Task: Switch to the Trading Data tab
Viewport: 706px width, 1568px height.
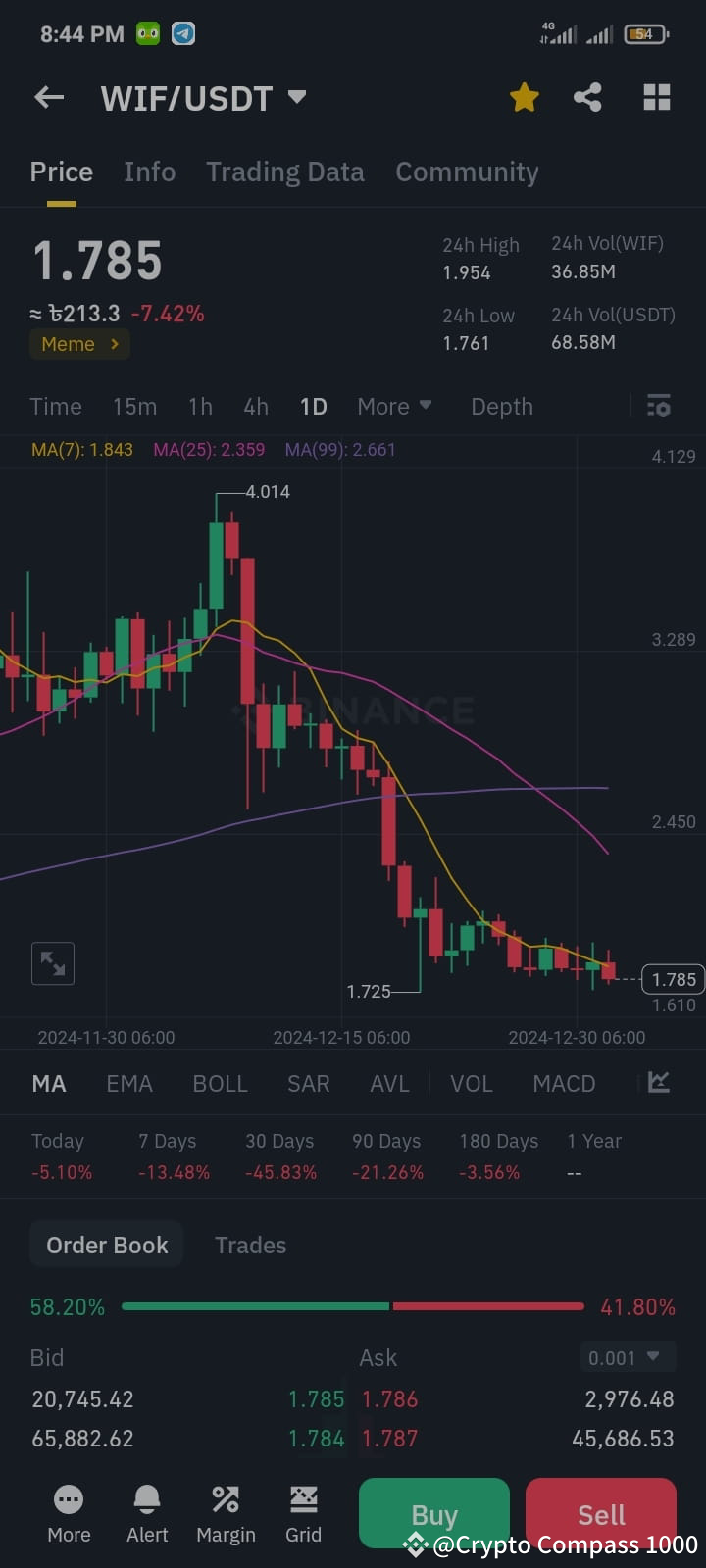Action: point(284,171)
